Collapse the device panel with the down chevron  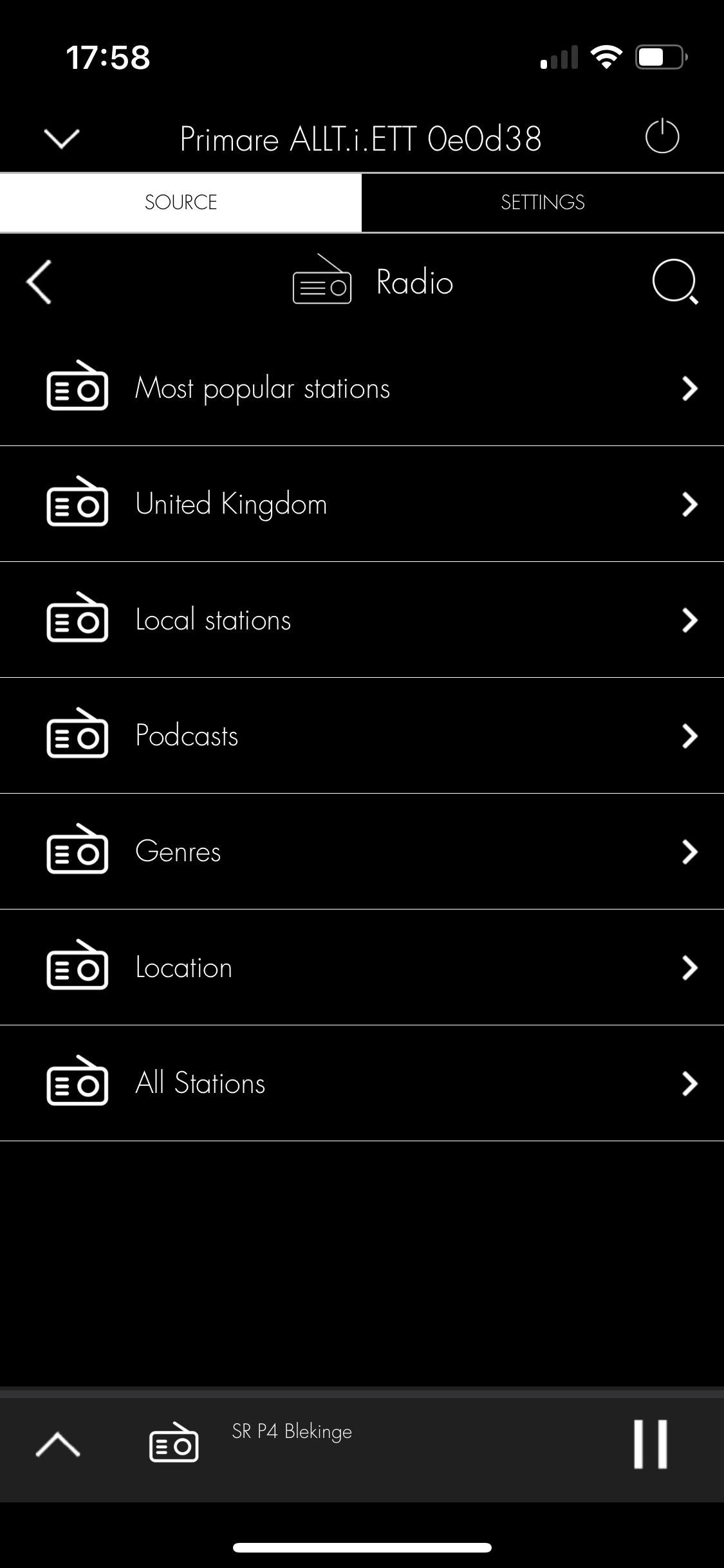pyautogui.click(x=61, y=138)
